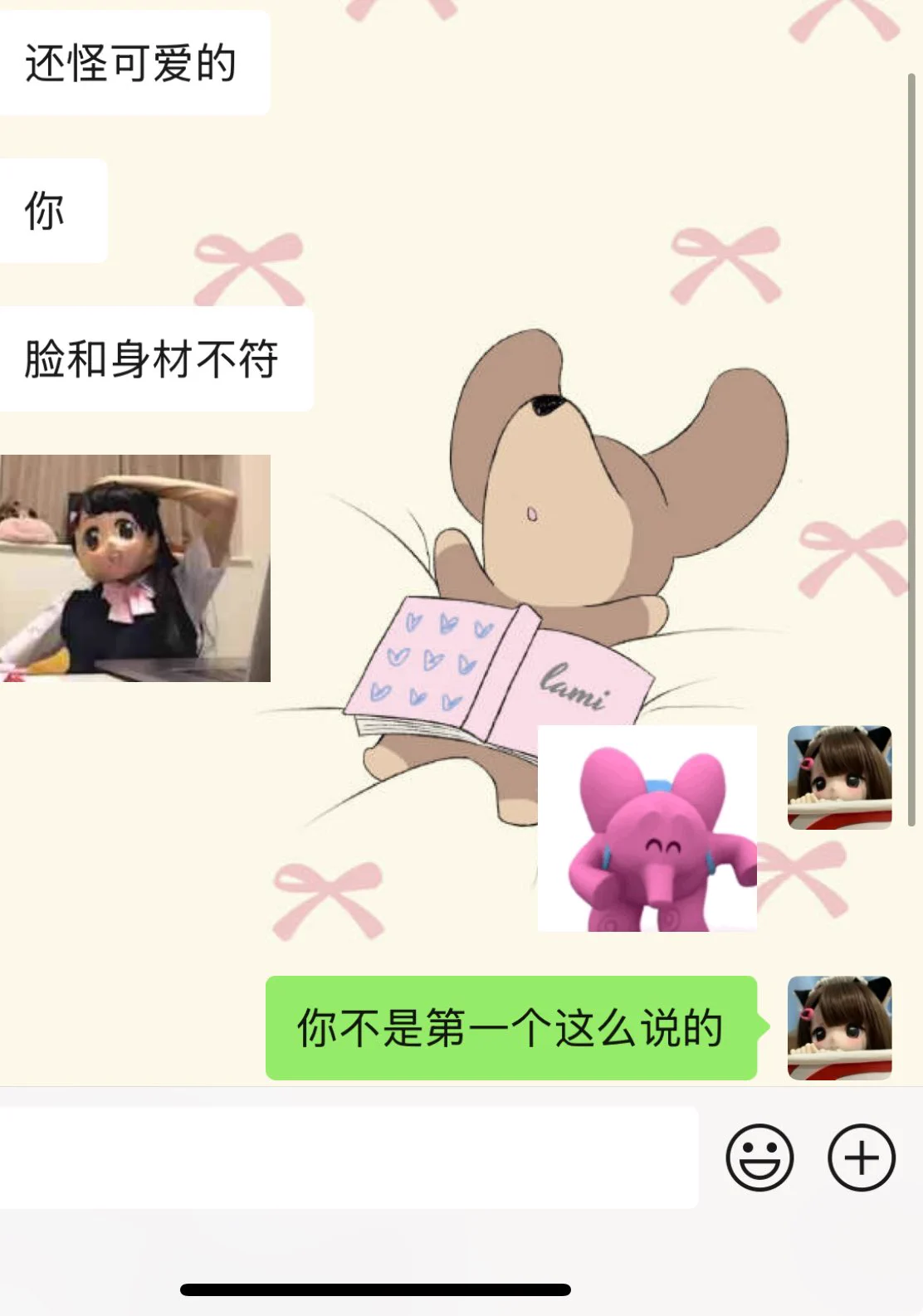Image resolution: width=923 pixels, height=1316 pixels.
Task: Open the plus attachment menu
Action: tap(861, 1158)
